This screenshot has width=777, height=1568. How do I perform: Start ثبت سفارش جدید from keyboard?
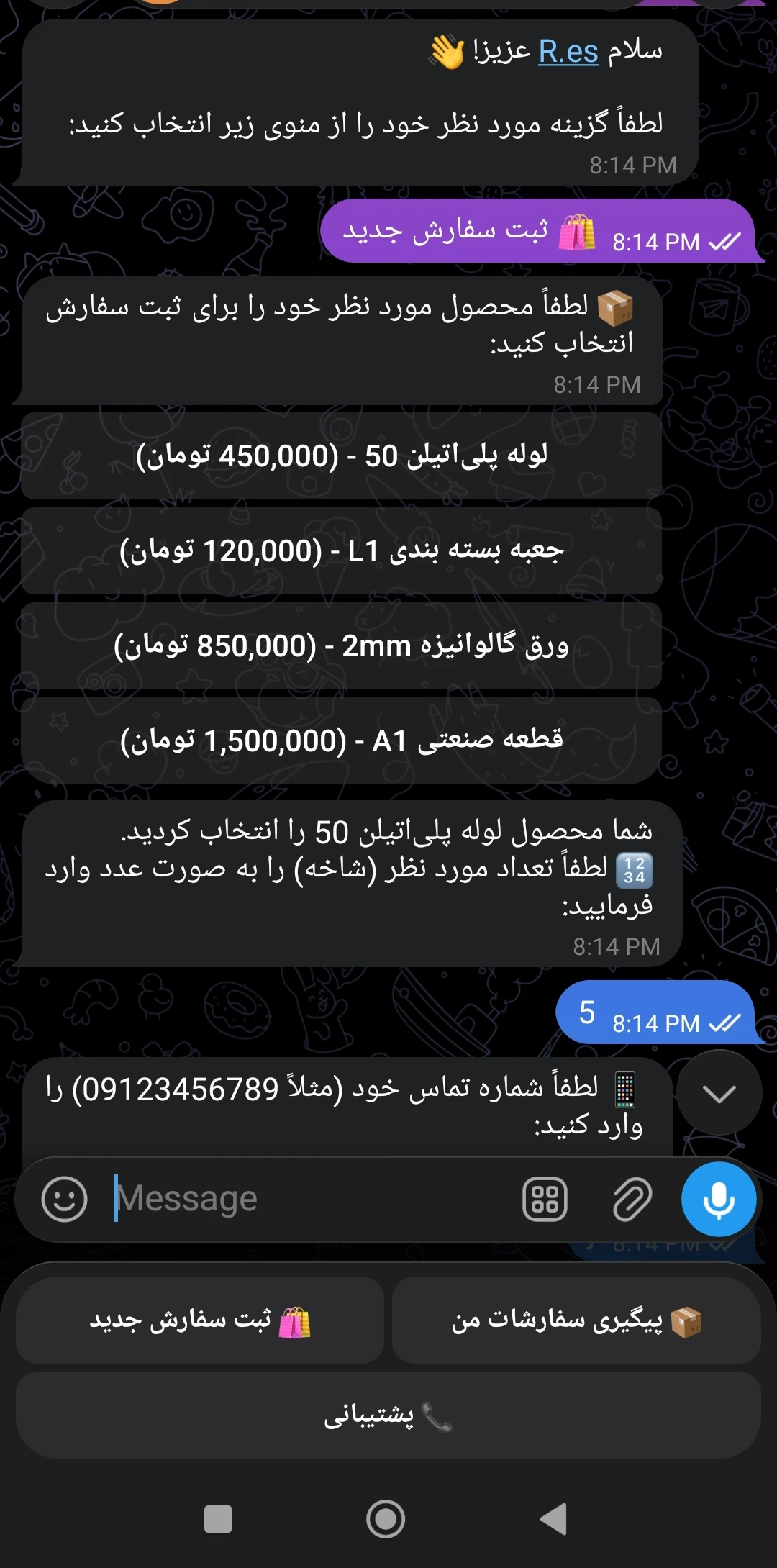200,1320
